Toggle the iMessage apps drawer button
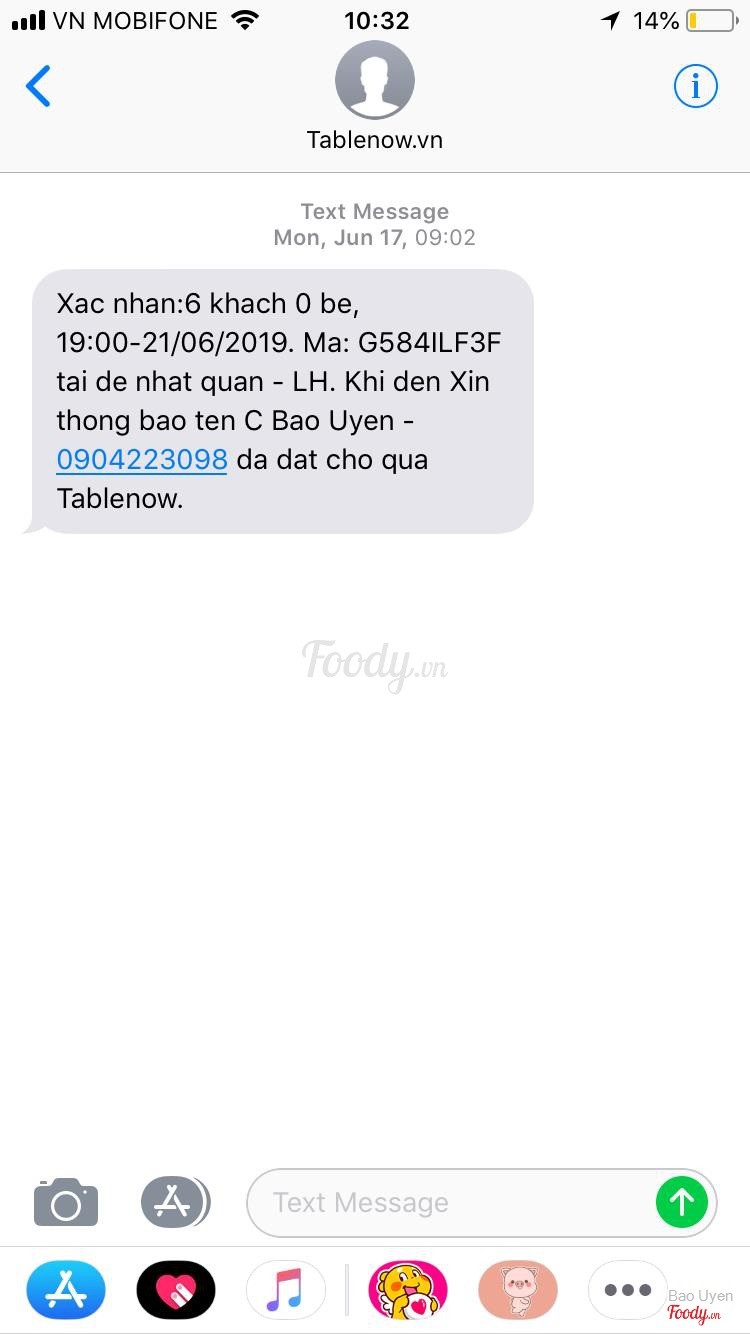The width and height of the screenshot is (750, 1334). tap(175, 1202)
